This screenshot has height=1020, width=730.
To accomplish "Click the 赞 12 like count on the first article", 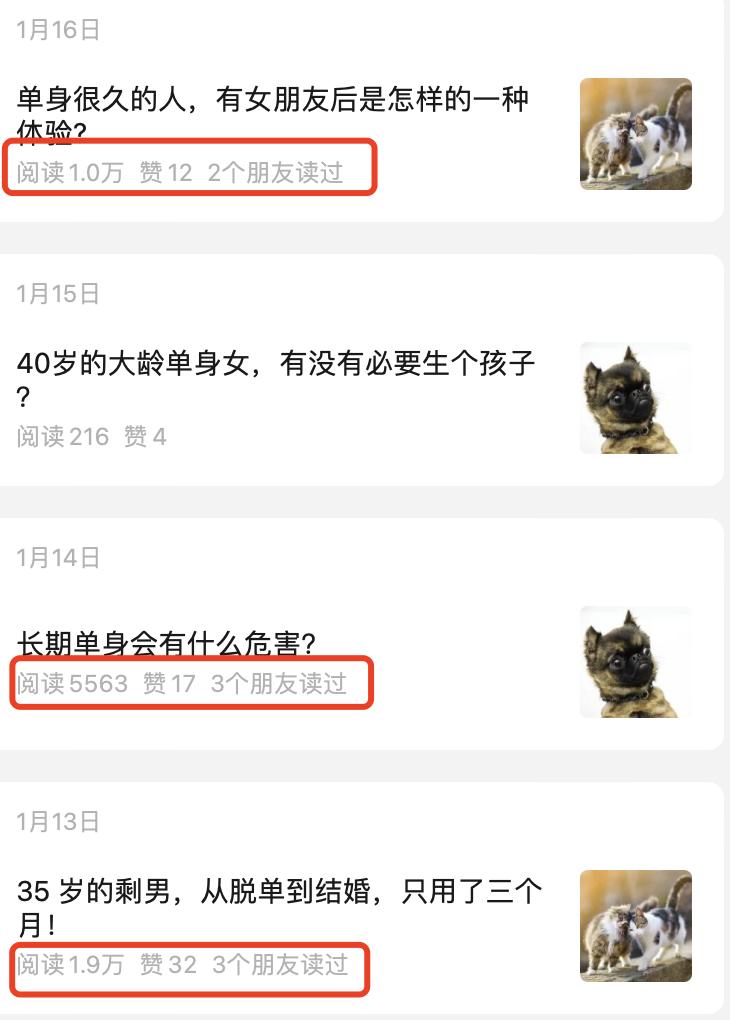I will pos(160,173).
